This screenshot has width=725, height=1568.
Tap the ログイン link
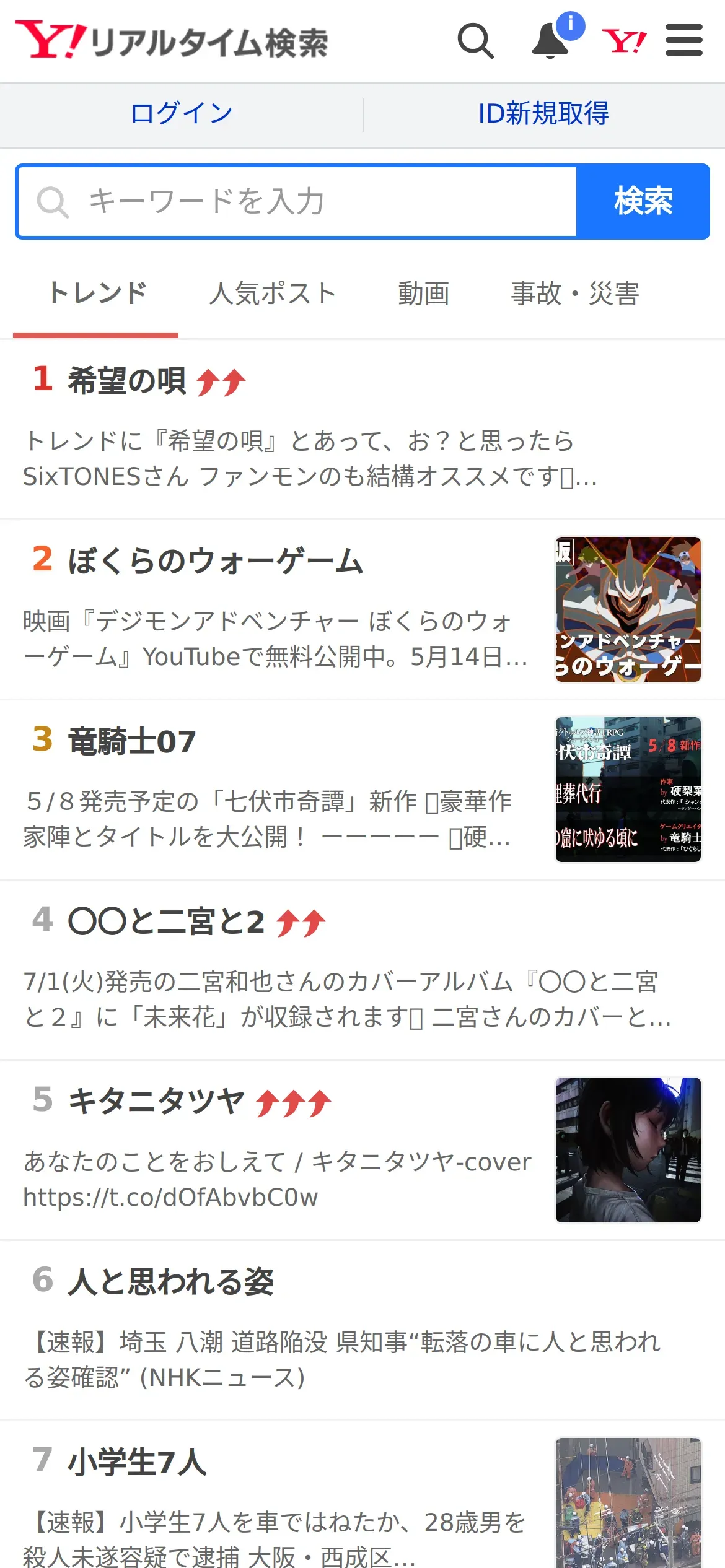pos(182,114)
